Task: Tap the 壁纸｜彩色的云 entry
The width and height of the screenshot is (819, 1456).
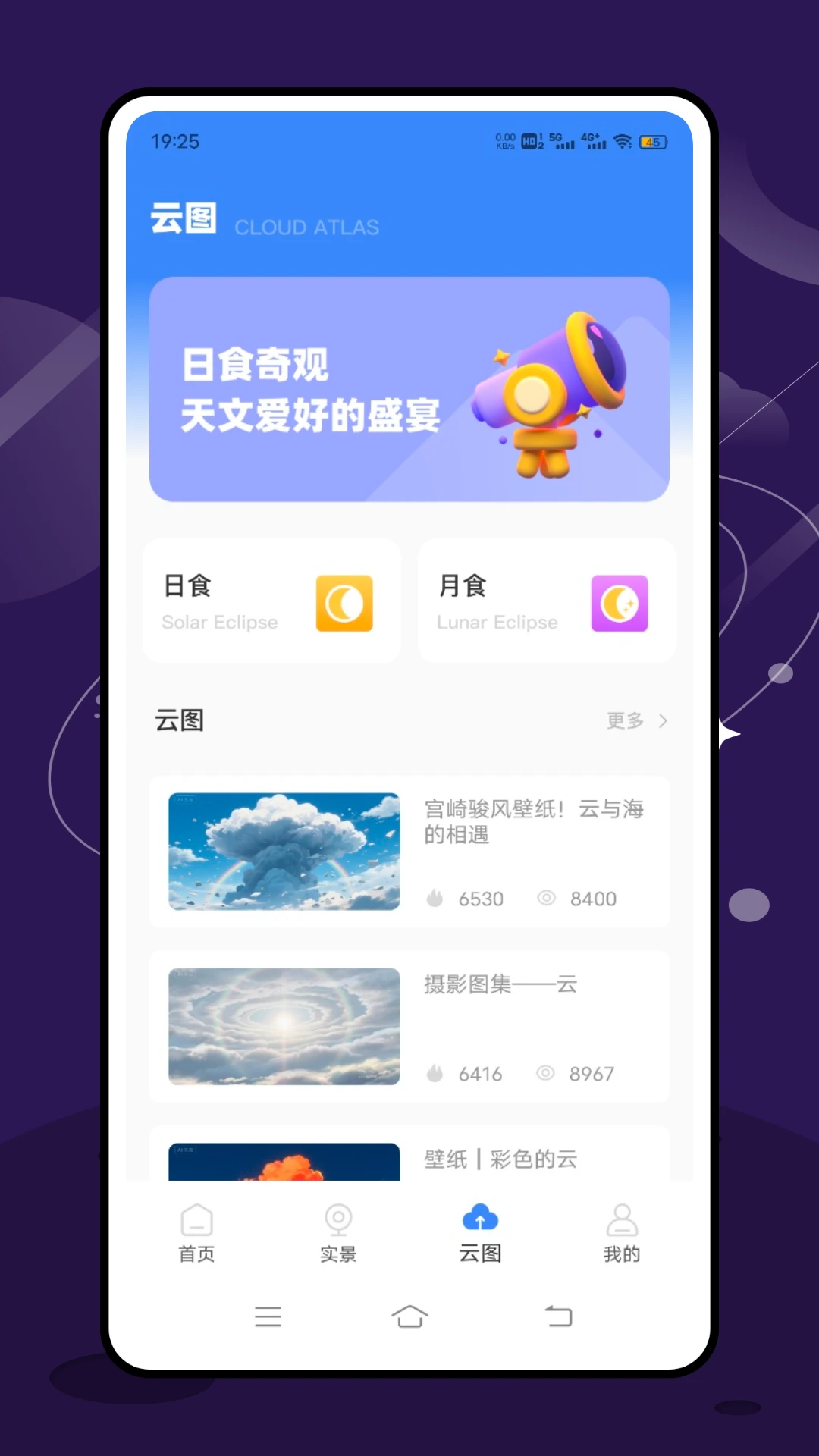Action: click(x=499, y=1159)
